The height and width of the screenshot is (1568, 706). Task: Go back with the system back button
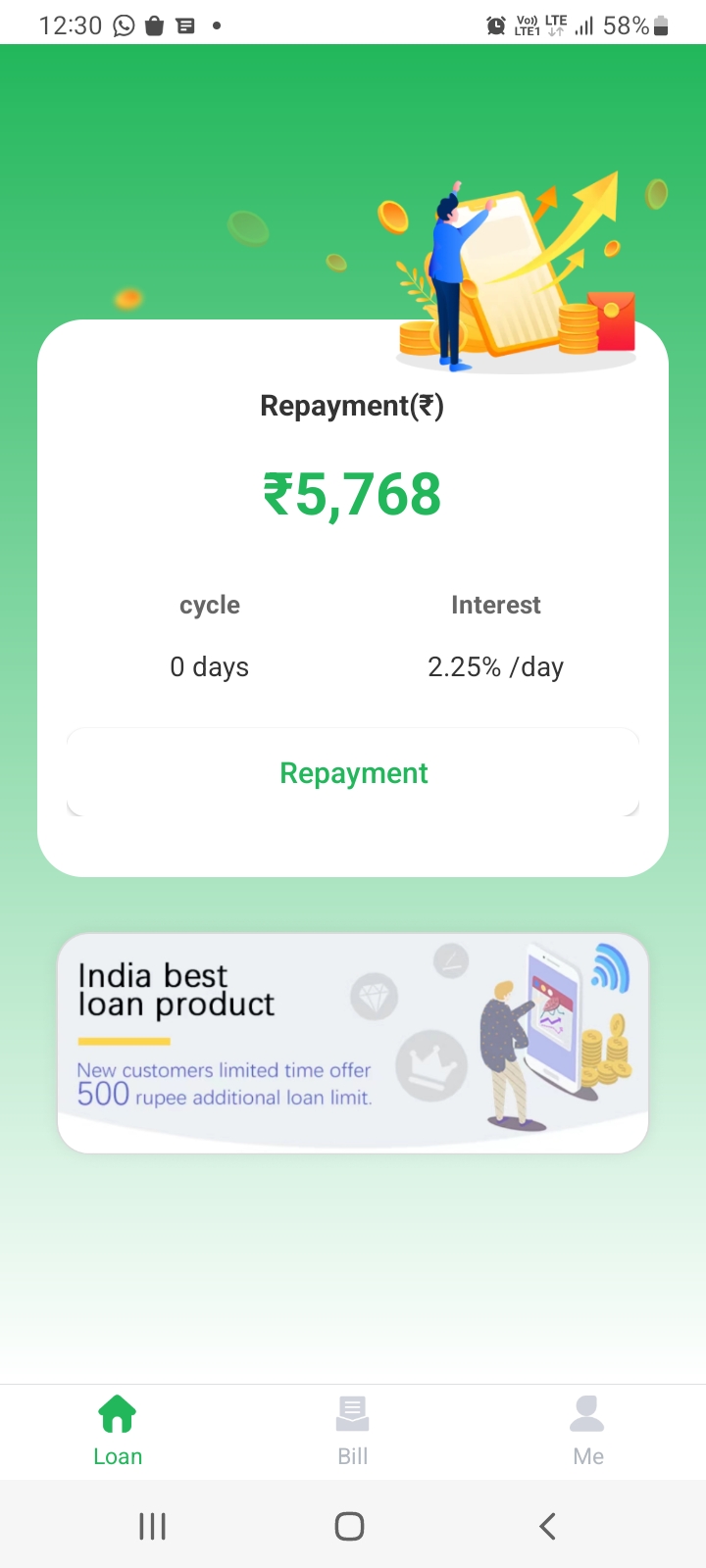click(x=548, y=1526)
